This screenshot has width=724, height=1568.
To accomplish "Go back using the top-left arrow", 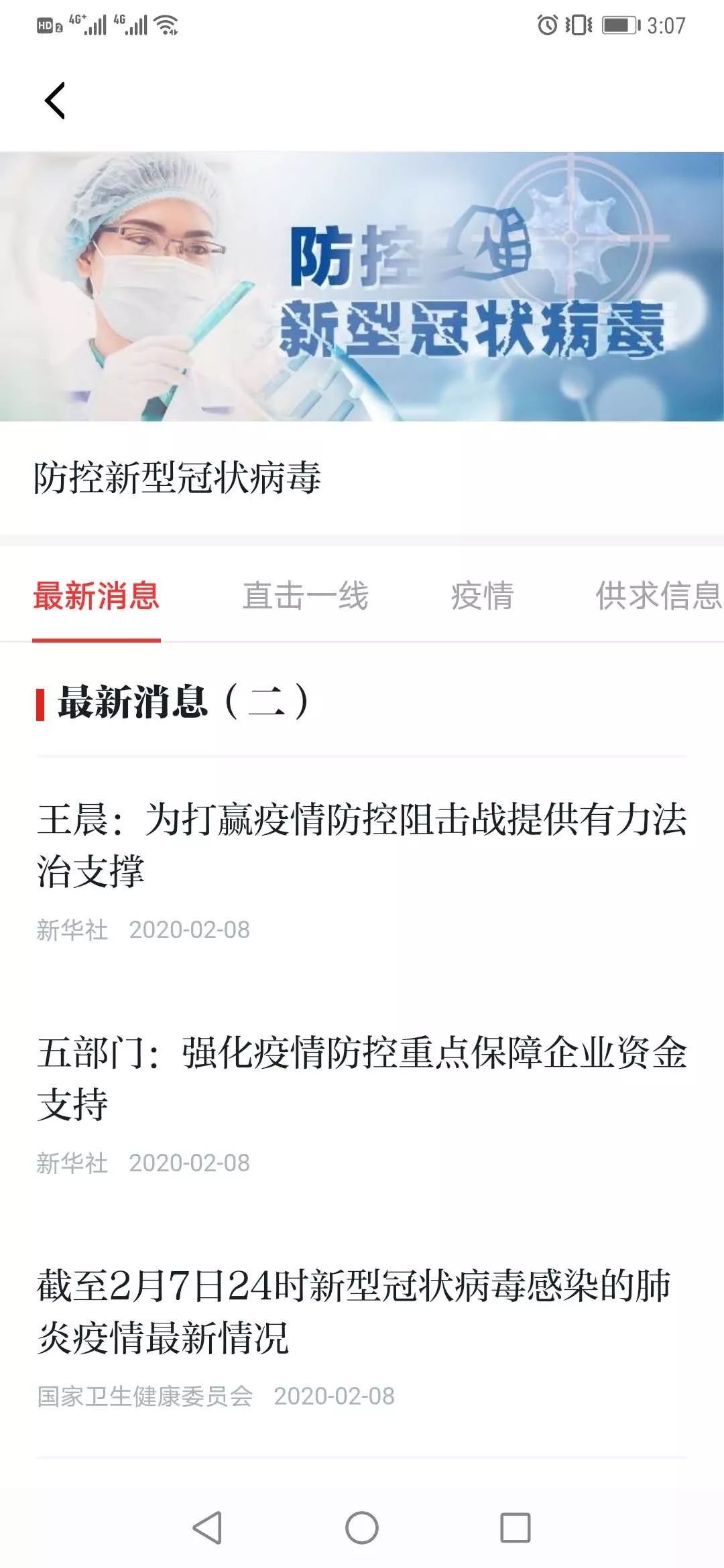I will coord(55,101).
